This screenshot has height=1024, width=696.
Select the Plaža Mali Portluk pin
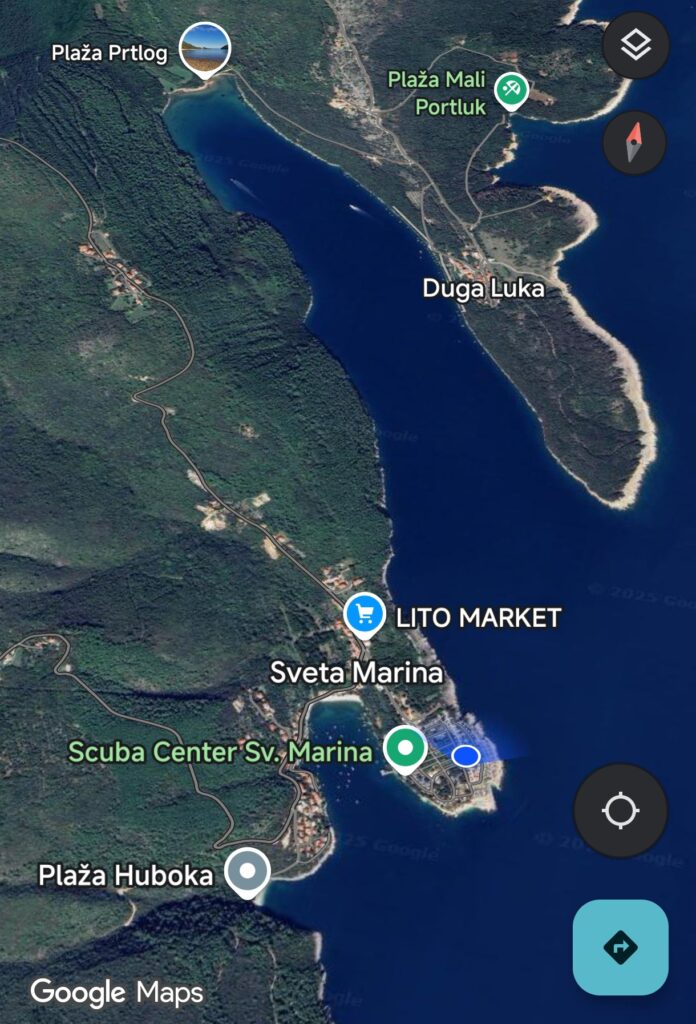click(x=512, y=89)
